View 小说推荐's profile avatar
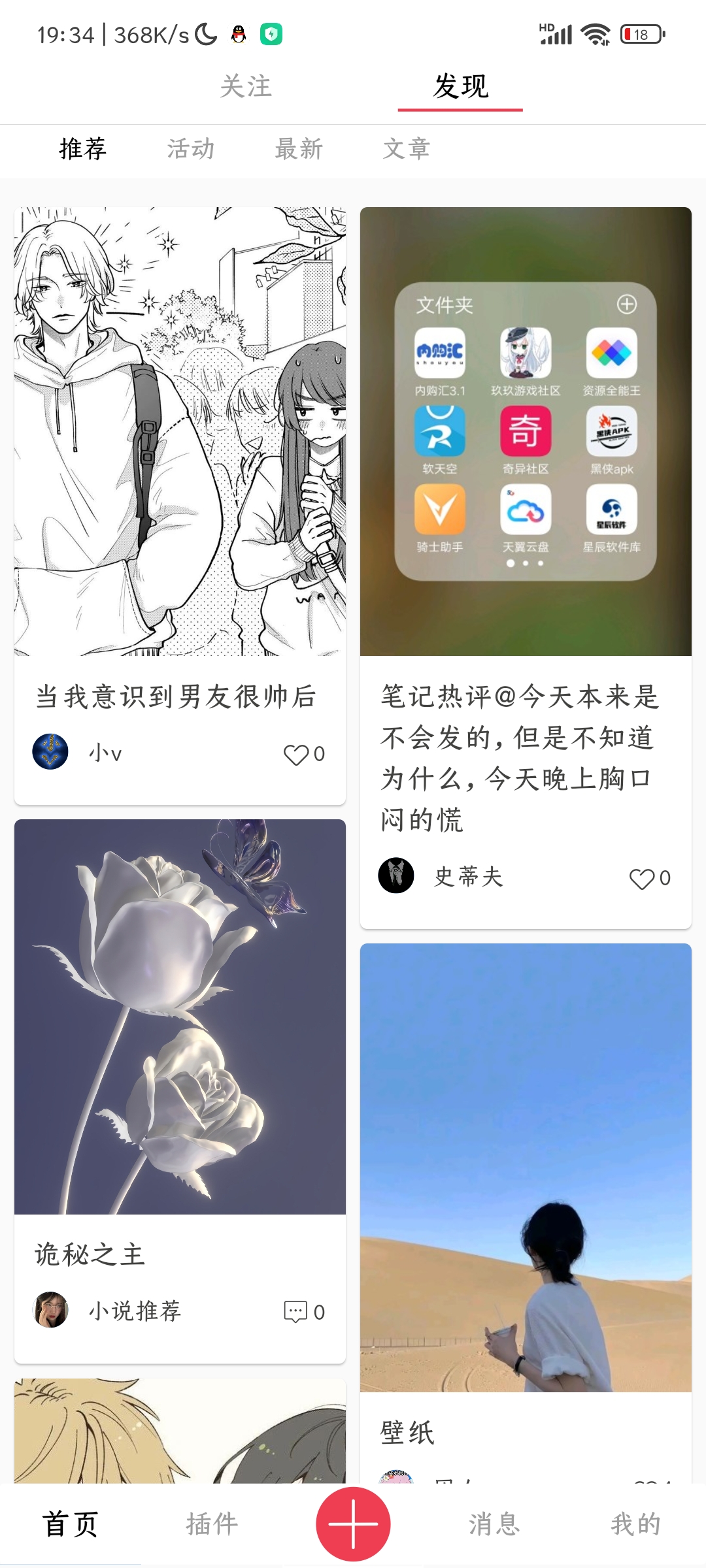 pyautogui.click(x=50, y=1310)
